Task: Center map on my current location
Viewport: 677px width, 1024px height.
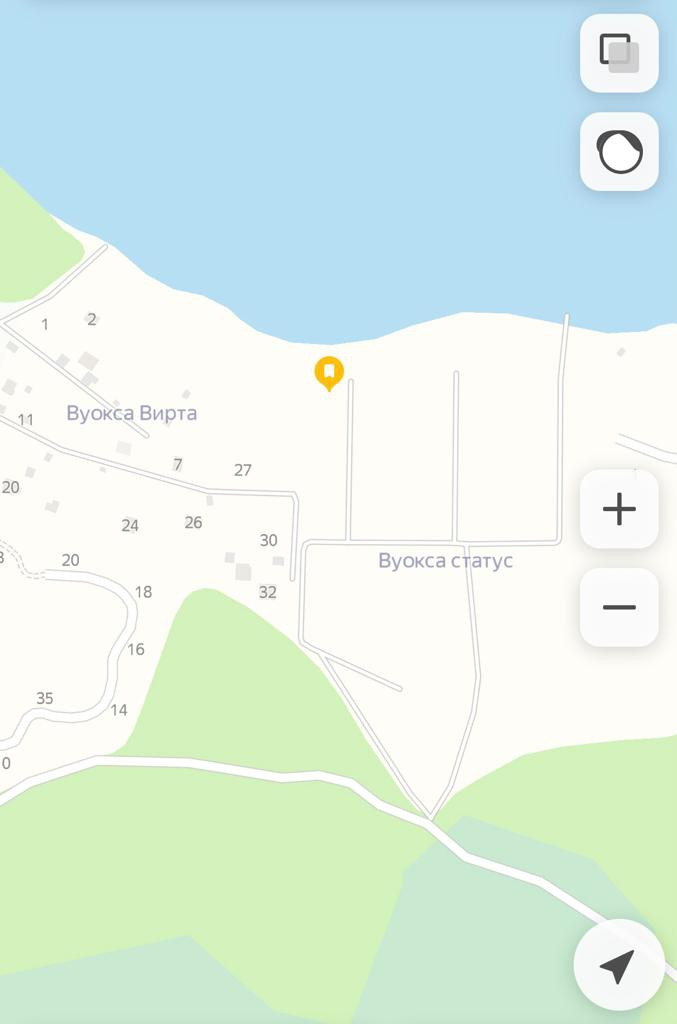Action: [x=618, y=965]
